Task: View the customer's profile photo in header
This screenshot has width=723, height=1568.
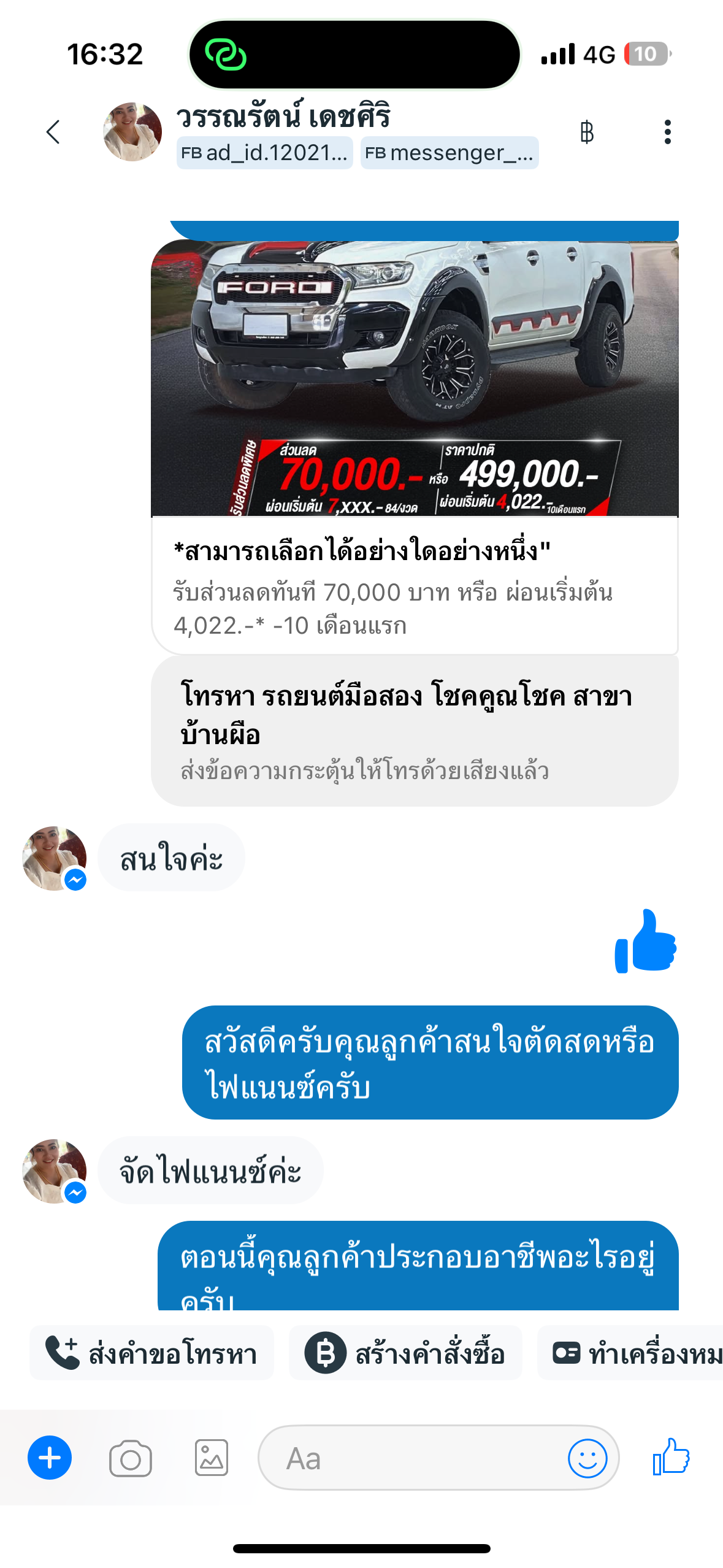Action: [132, 132]
